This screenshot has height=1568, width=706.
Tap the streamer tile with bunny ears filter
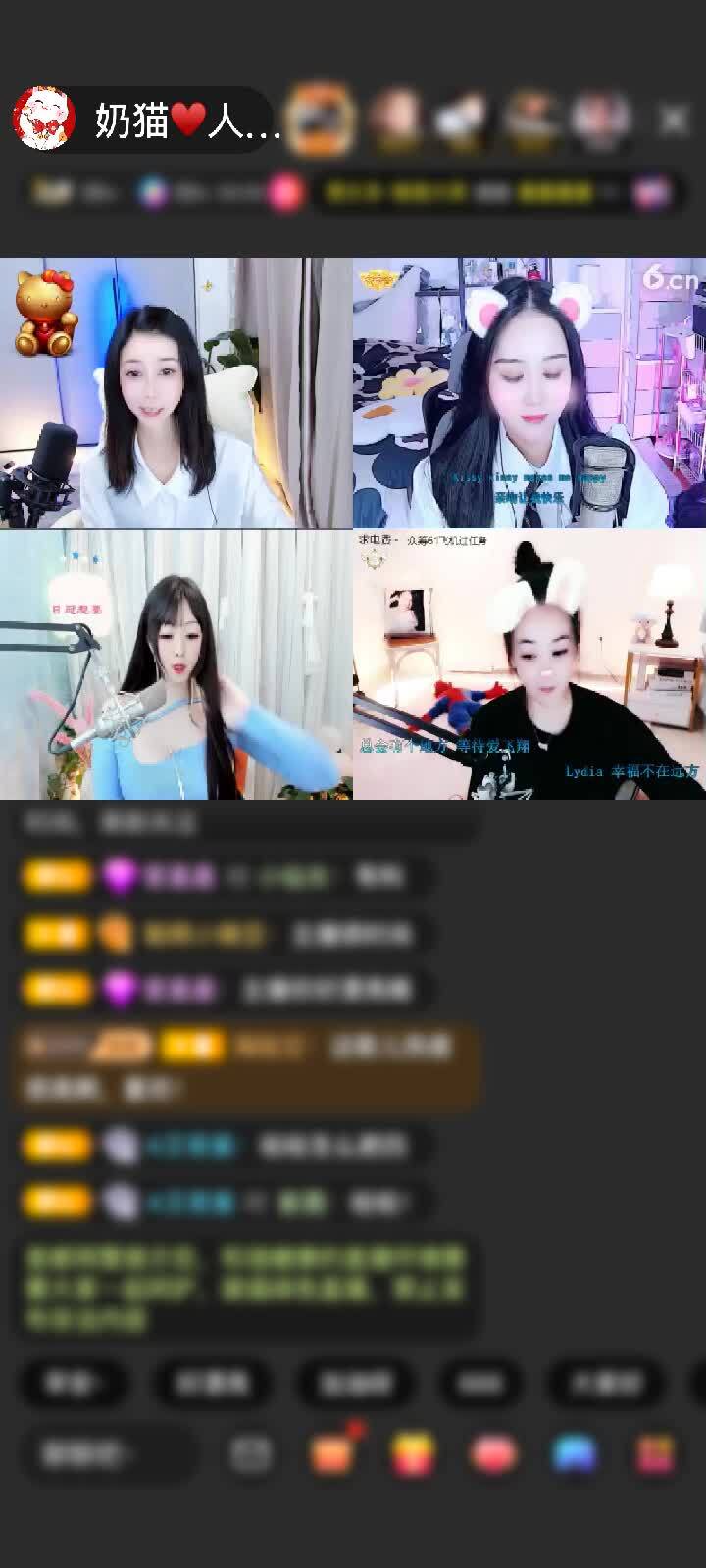(529, 664)
